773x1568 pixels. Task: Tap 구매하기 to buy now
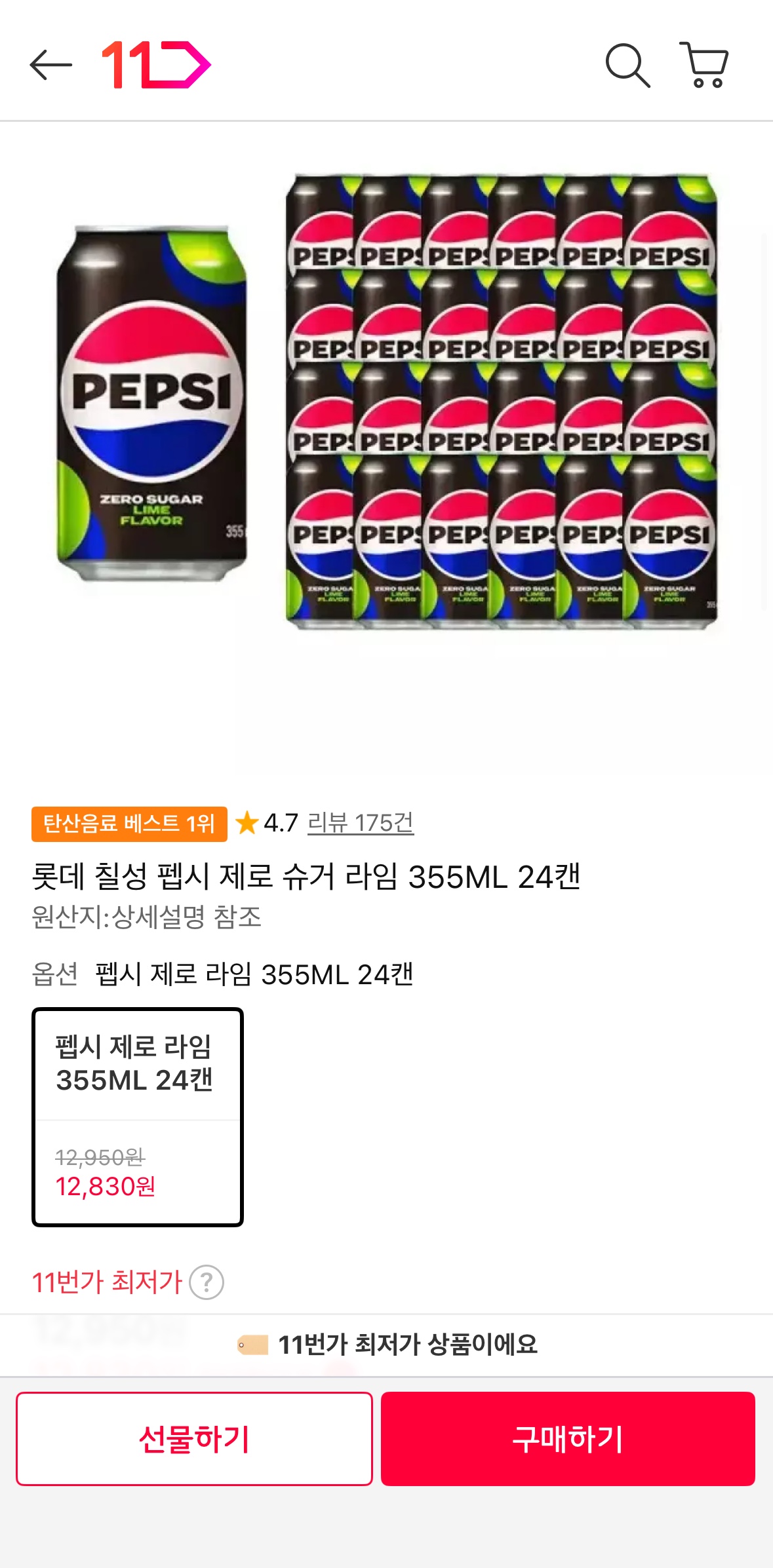click(x=568, y=1439)
